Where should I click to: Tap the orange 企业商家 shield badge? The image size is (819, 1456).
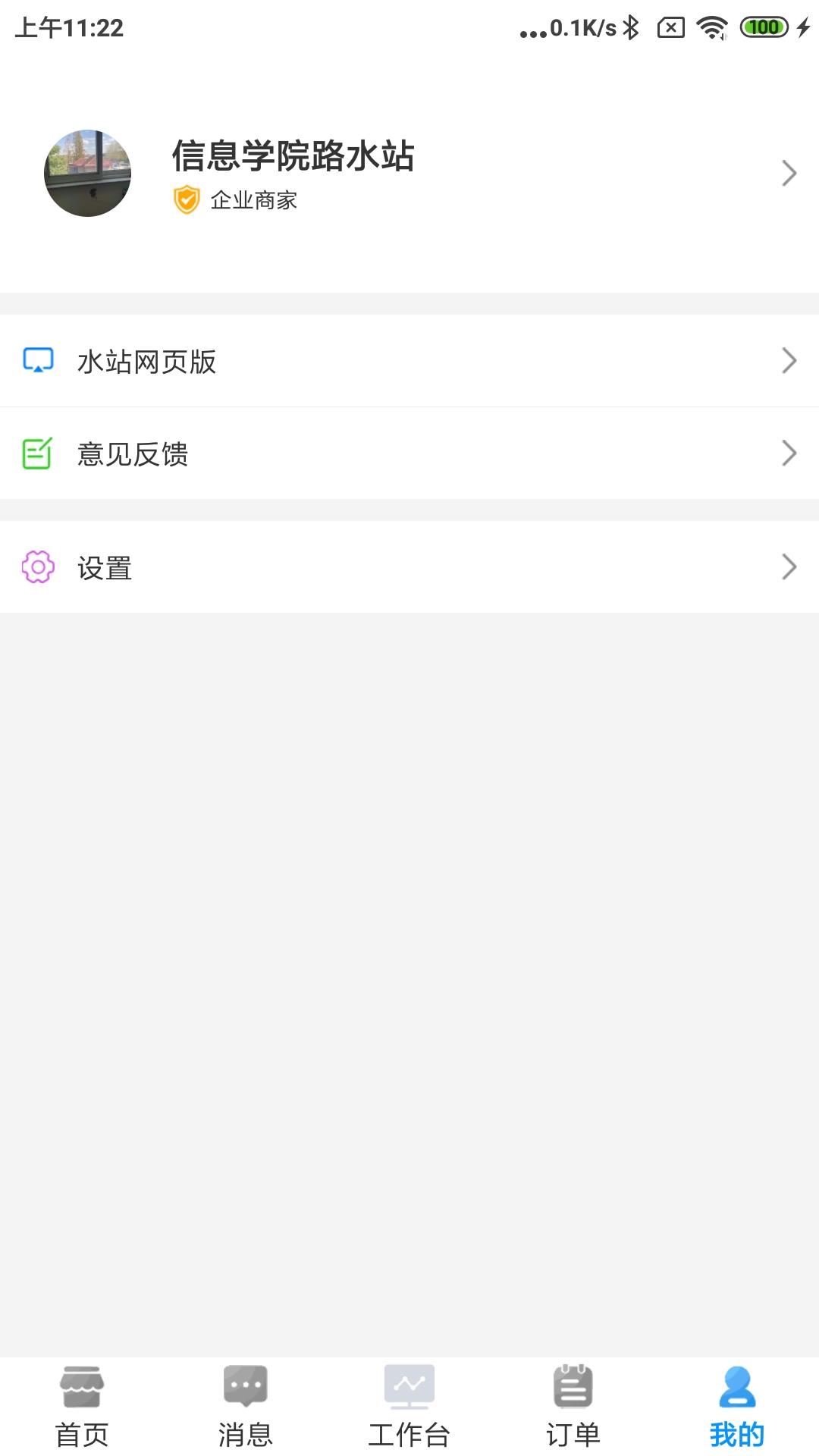pyautogui.click(x=186, y=200)
